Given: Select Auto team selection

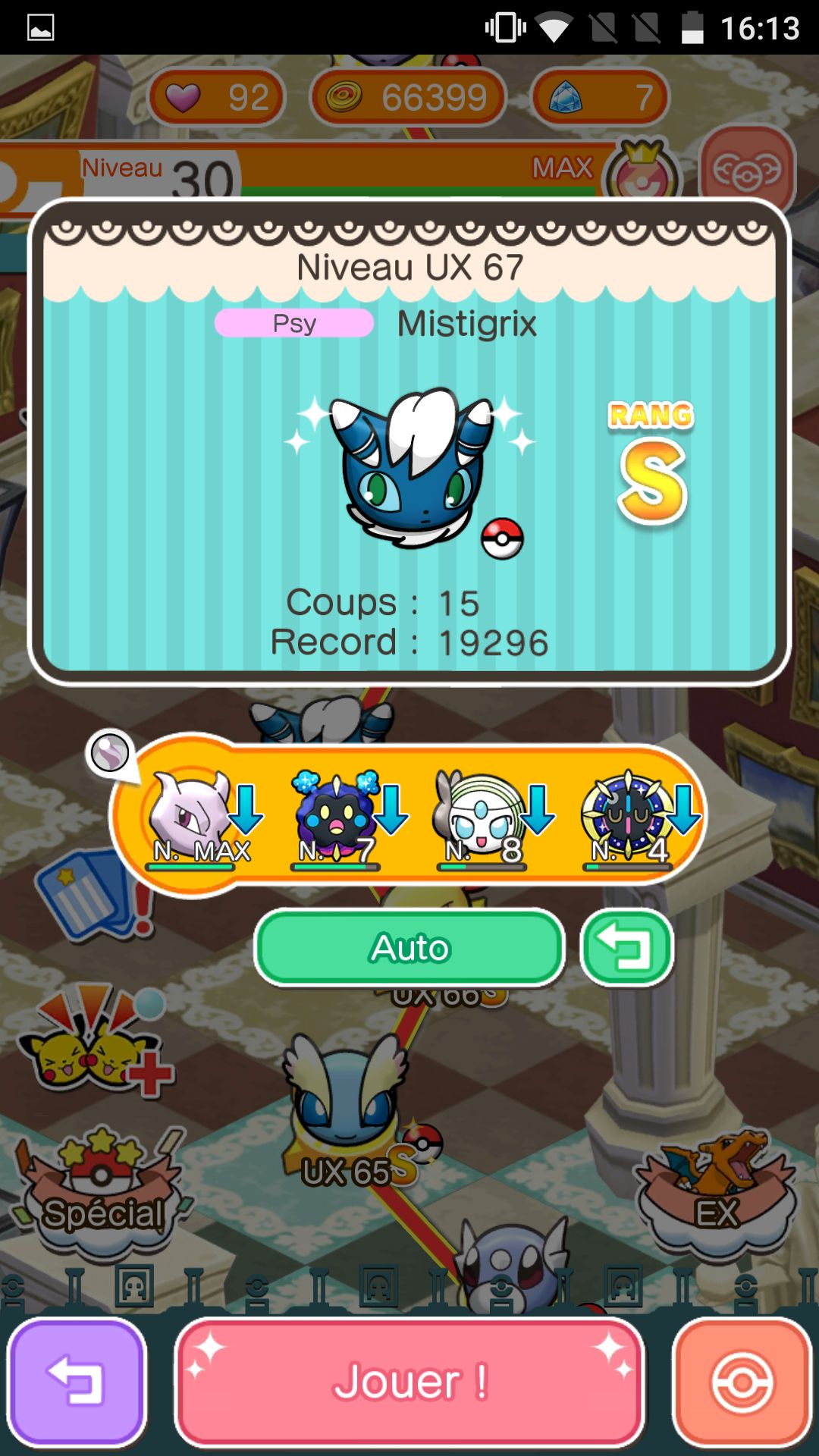Looking at the screenshot, I should click(x=409, y=948).
